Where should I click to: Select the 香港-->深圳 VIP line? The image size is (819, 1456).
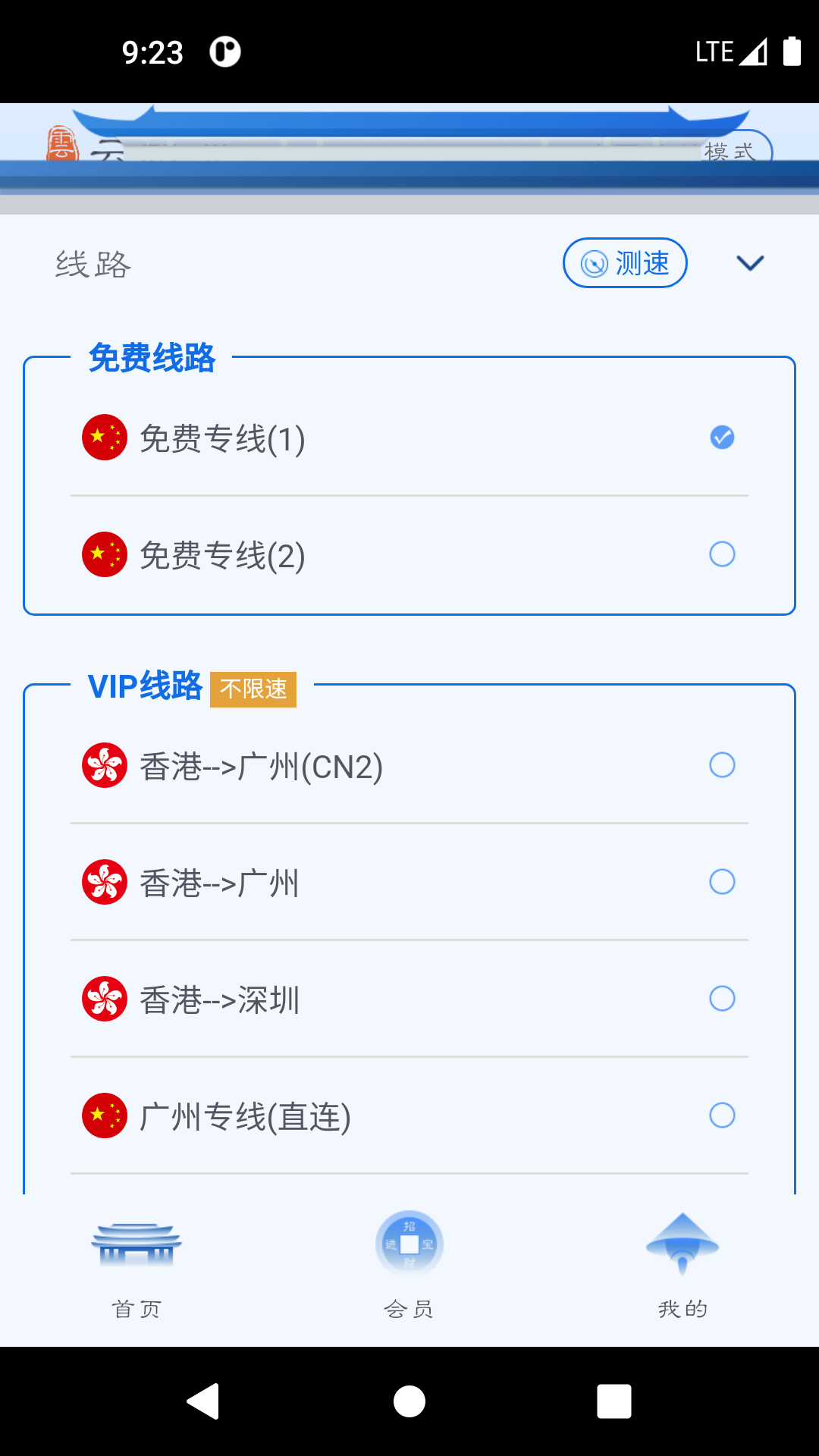[723, 999]
